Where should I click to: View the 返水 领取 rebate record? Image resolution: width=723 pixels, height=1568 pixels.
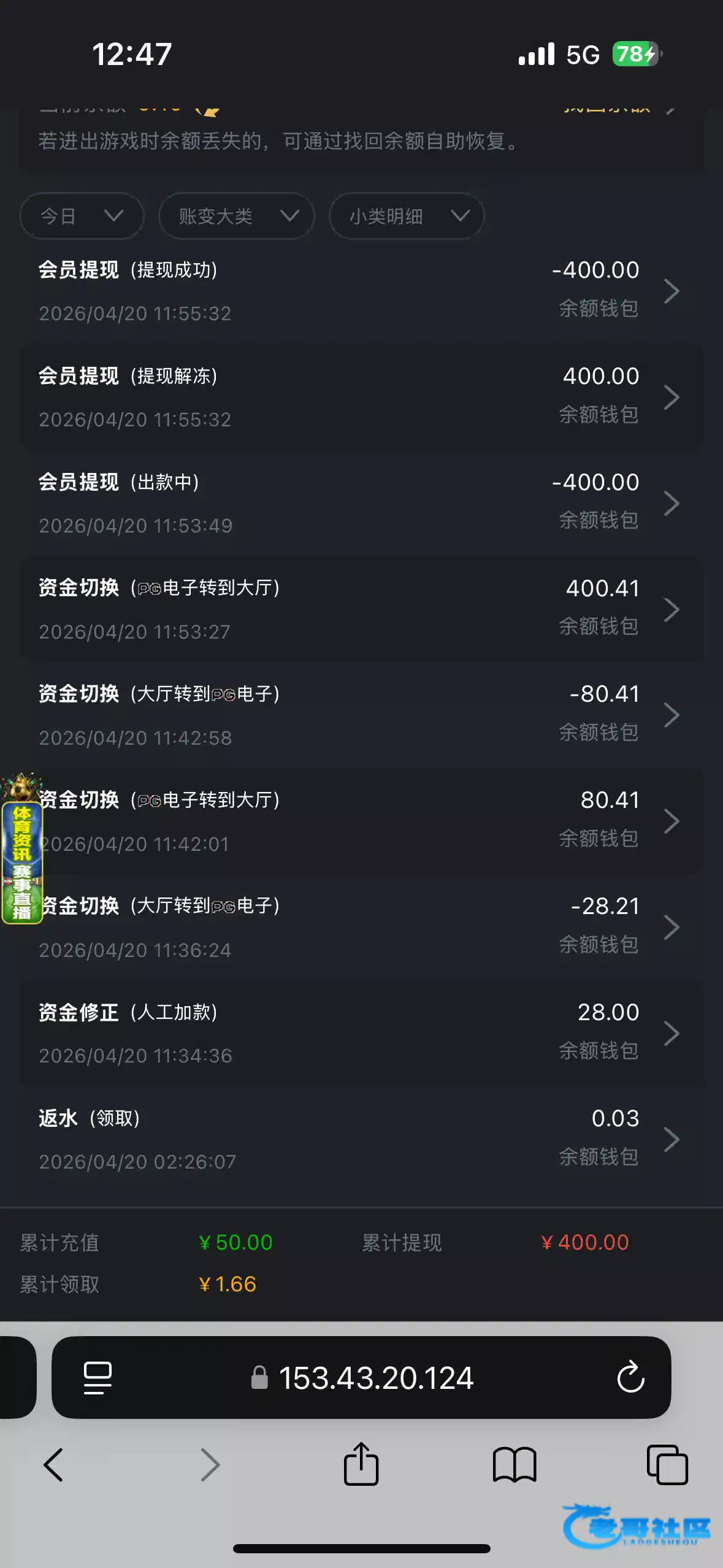coord(361,1140)
